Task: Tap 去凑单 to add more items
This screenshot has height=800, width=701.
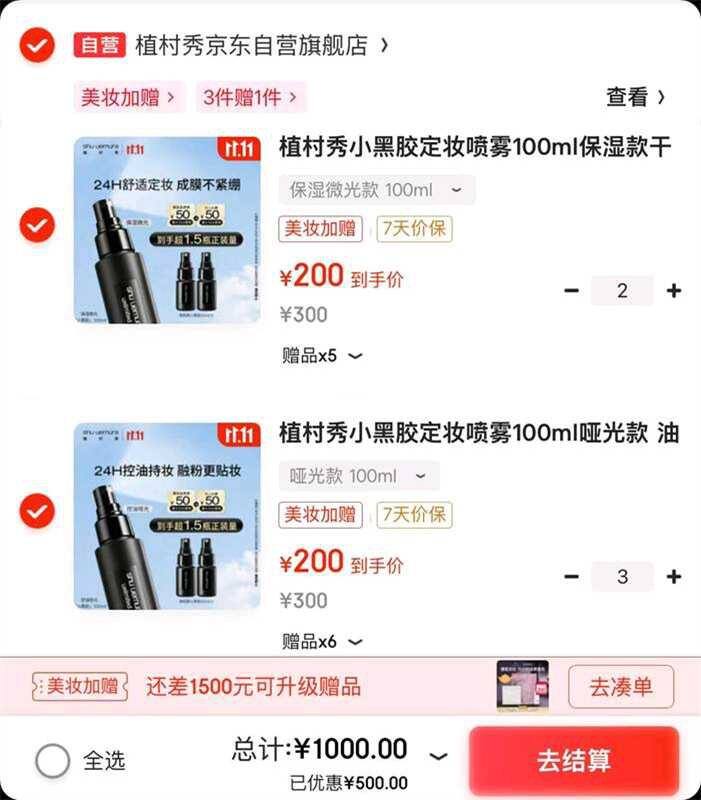Action: [620, 687]
